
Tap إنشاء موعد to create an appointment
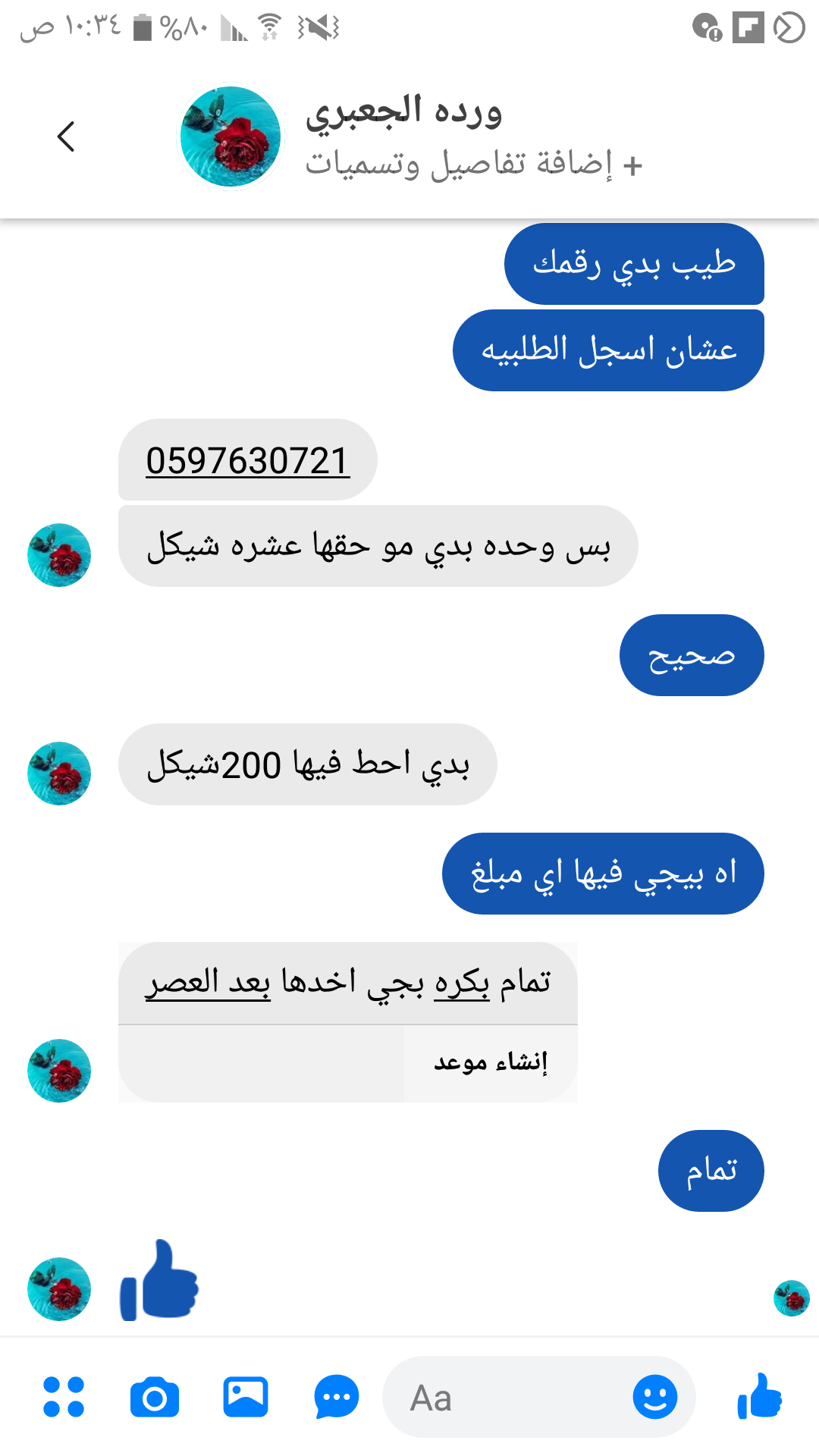pos(490,1062)
